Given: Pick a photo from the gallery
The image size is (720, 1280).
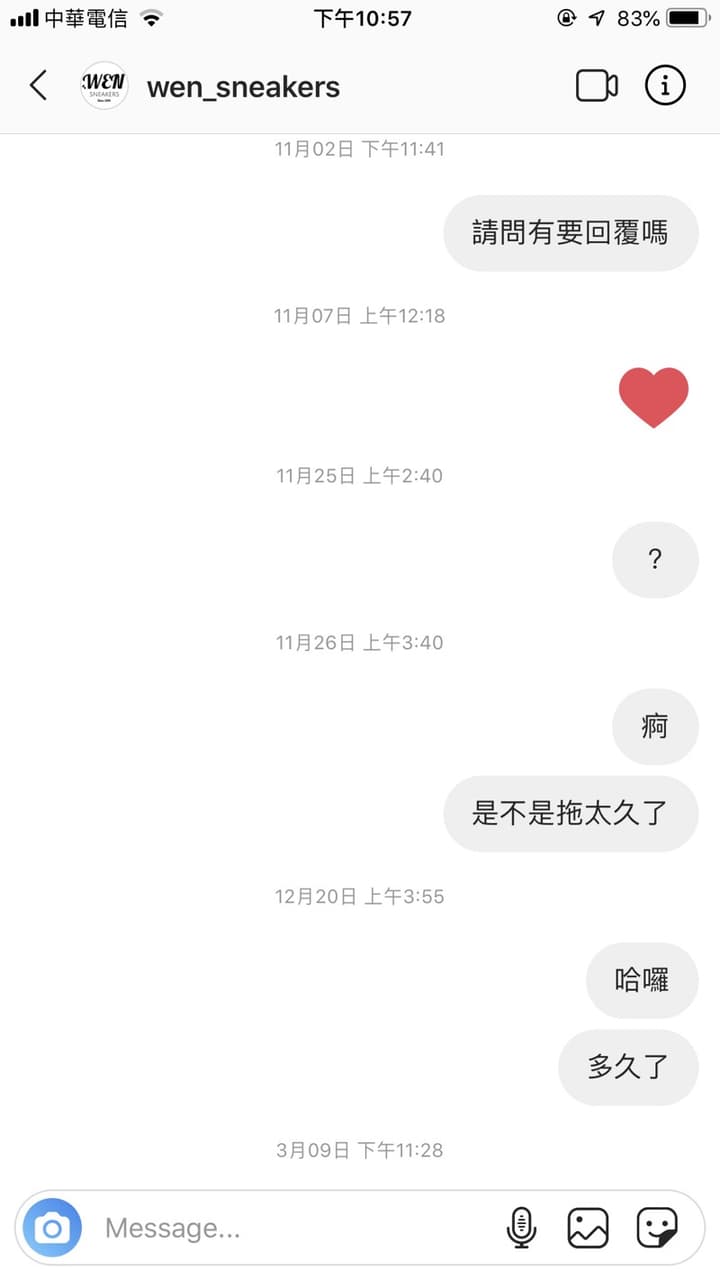Looking at the screenshot, I should point(588,1227).
